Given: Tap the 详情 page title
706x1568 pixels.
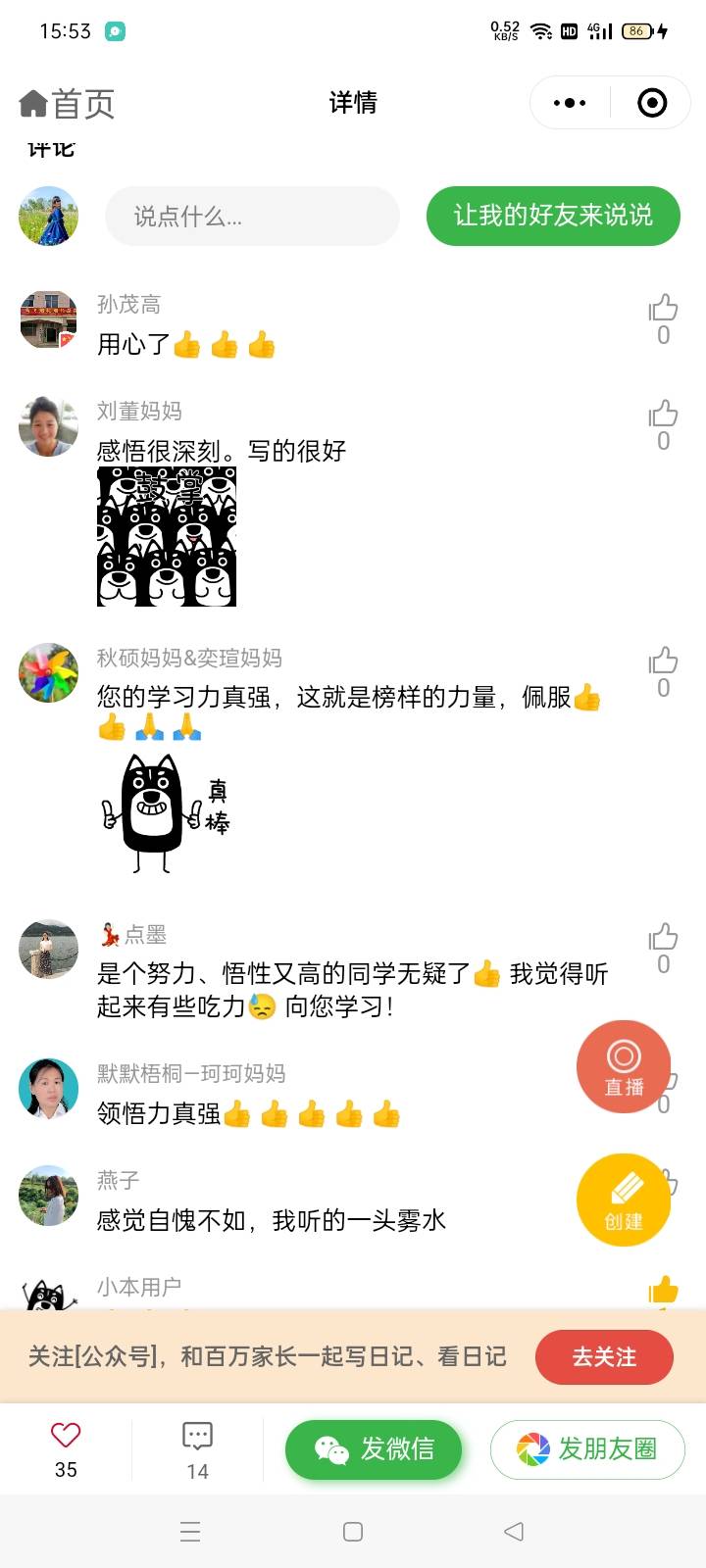Looking at the screenshot, I should 352,102.
